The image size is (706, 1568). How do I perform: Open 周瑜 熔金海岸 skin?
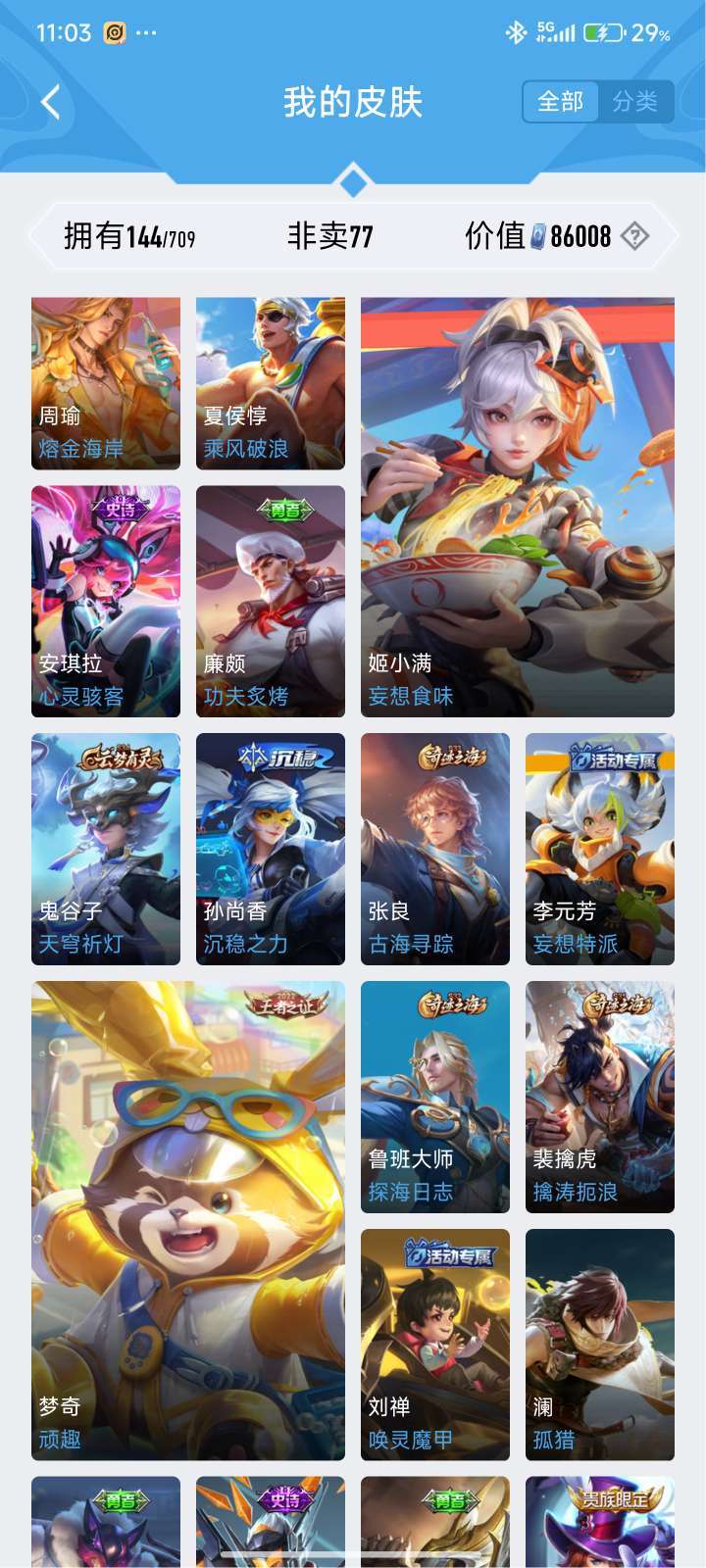pos(106,383)
